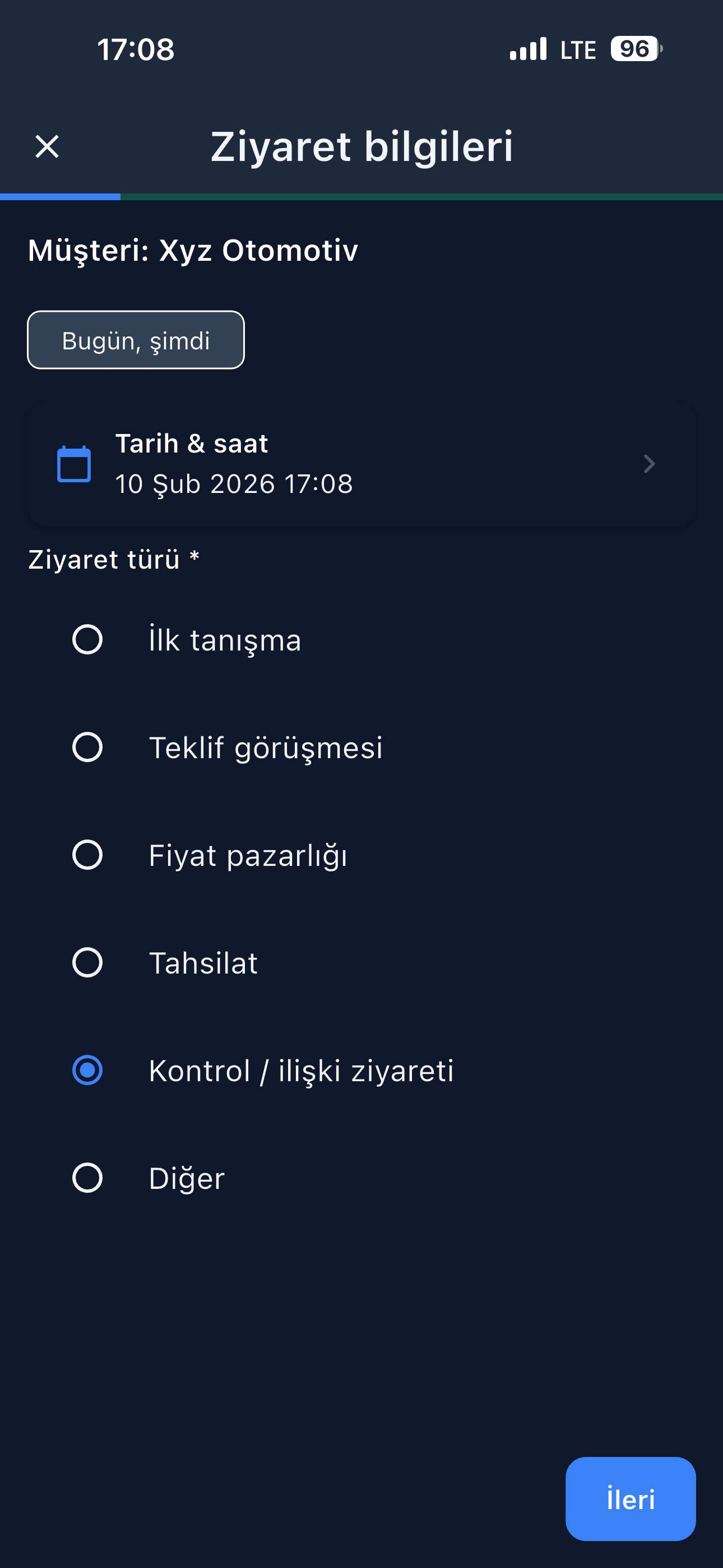Tap the Ziyaret bilgileri title
This screenshot has width=723, height=1568.
click(x=361, y=146)
